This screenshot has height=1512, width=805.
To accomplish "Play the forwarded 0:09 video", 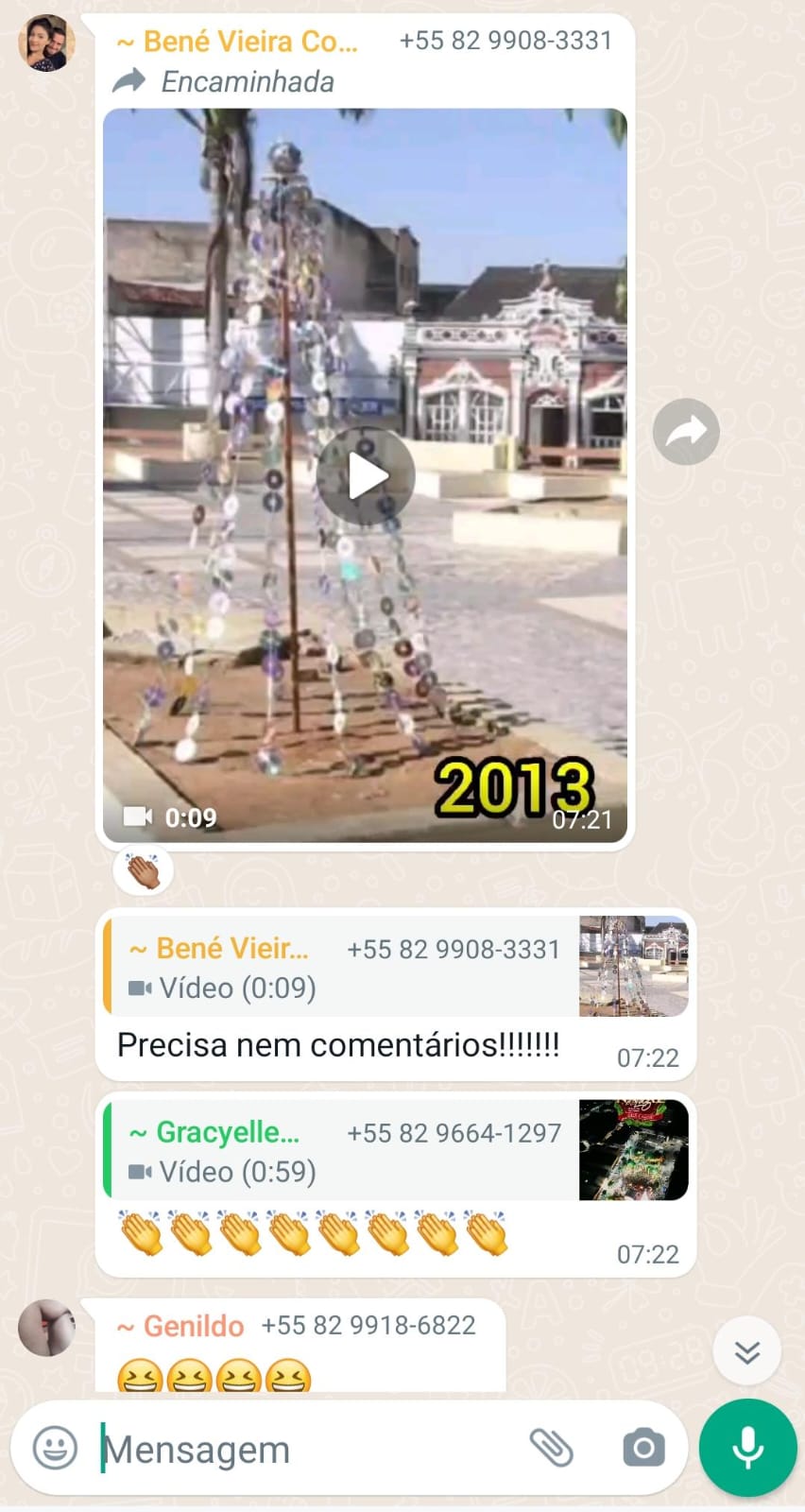I will click(365, 476).
